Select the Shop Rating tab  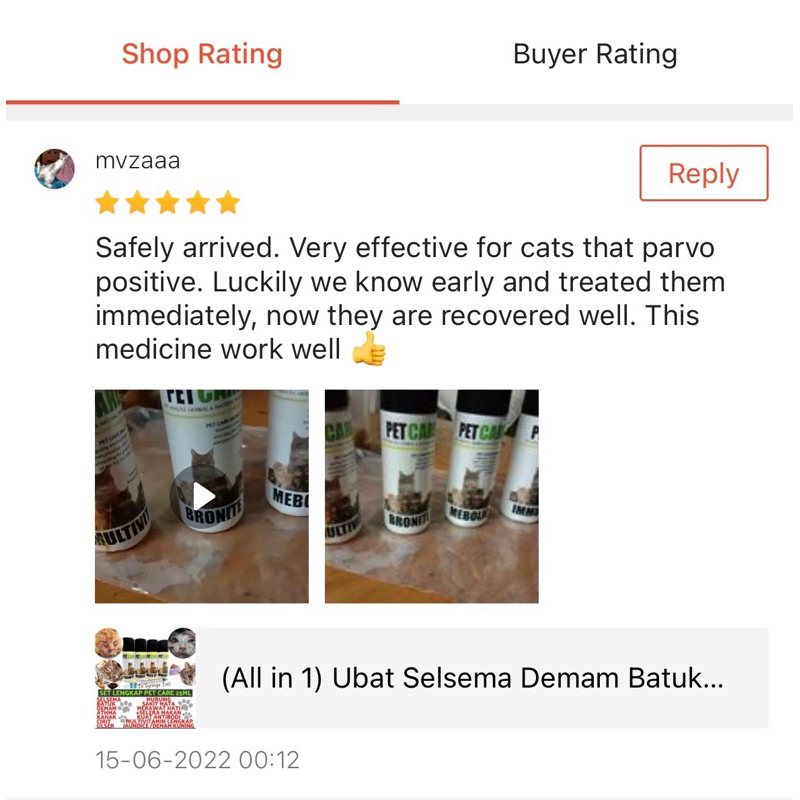point(202,54)
